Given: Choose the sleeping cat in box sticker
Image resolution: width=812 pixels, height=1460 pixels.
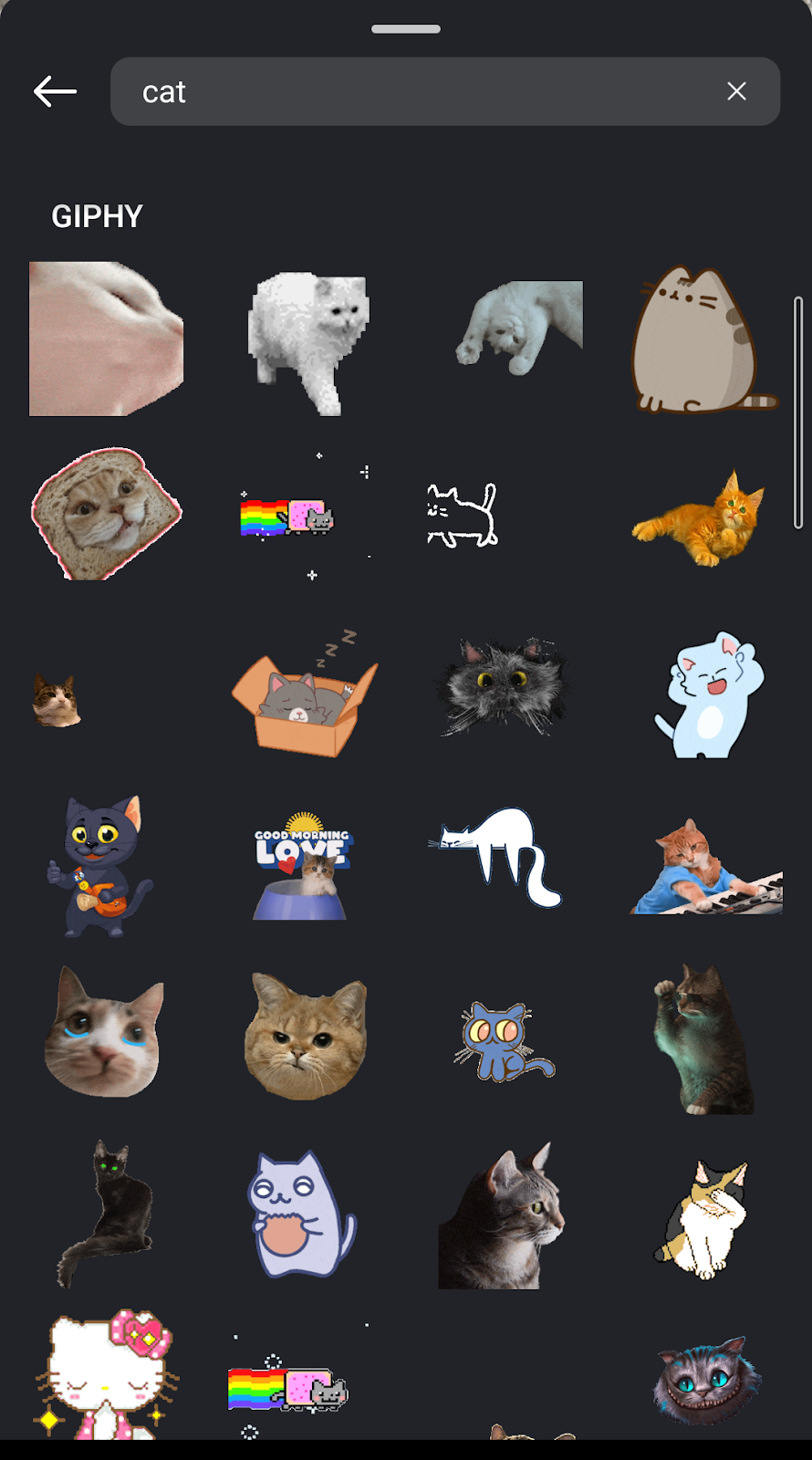Looking at the screenshot, I should (304, 693).
